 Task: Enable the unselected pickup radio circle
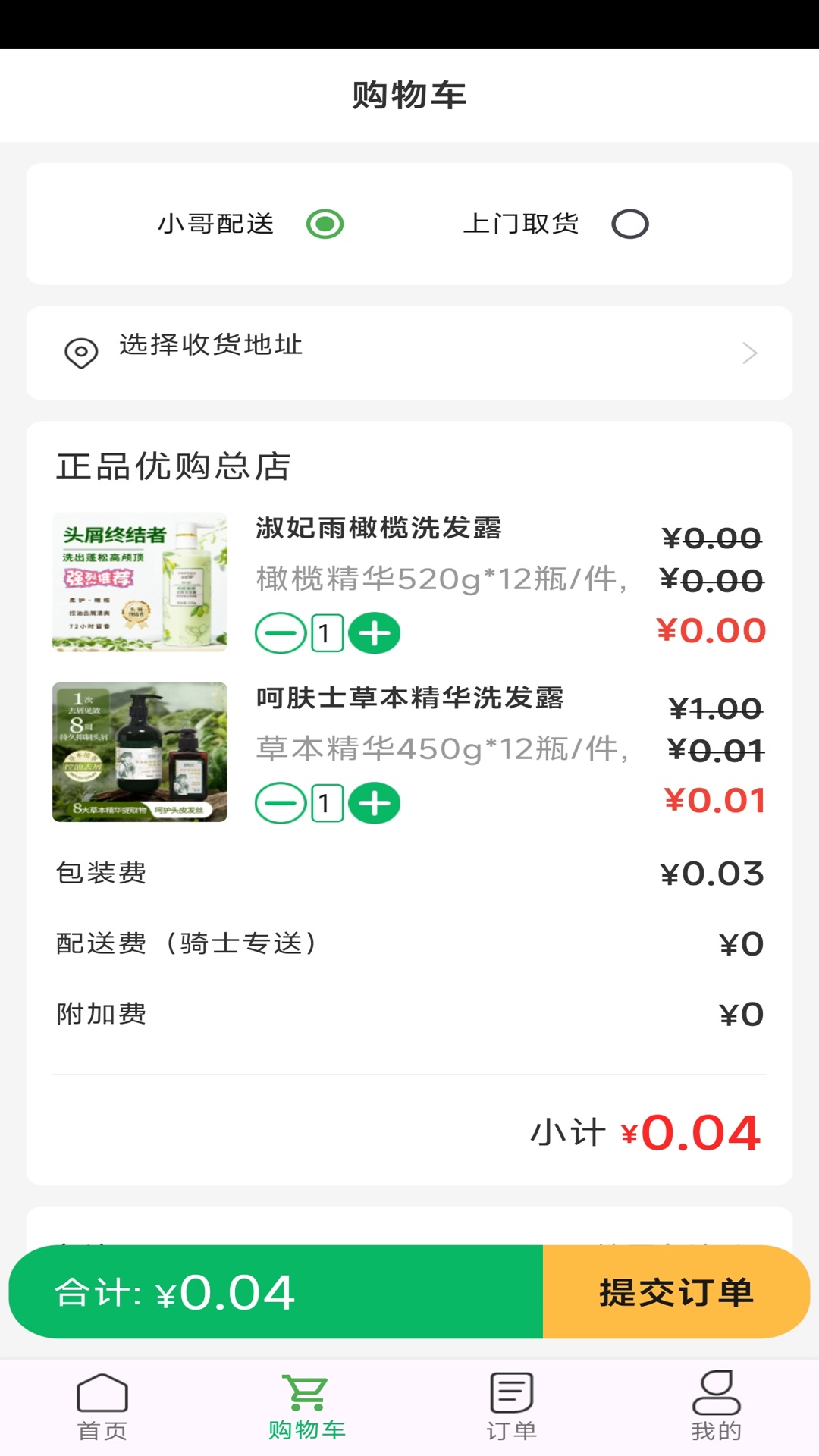point(630,223)
